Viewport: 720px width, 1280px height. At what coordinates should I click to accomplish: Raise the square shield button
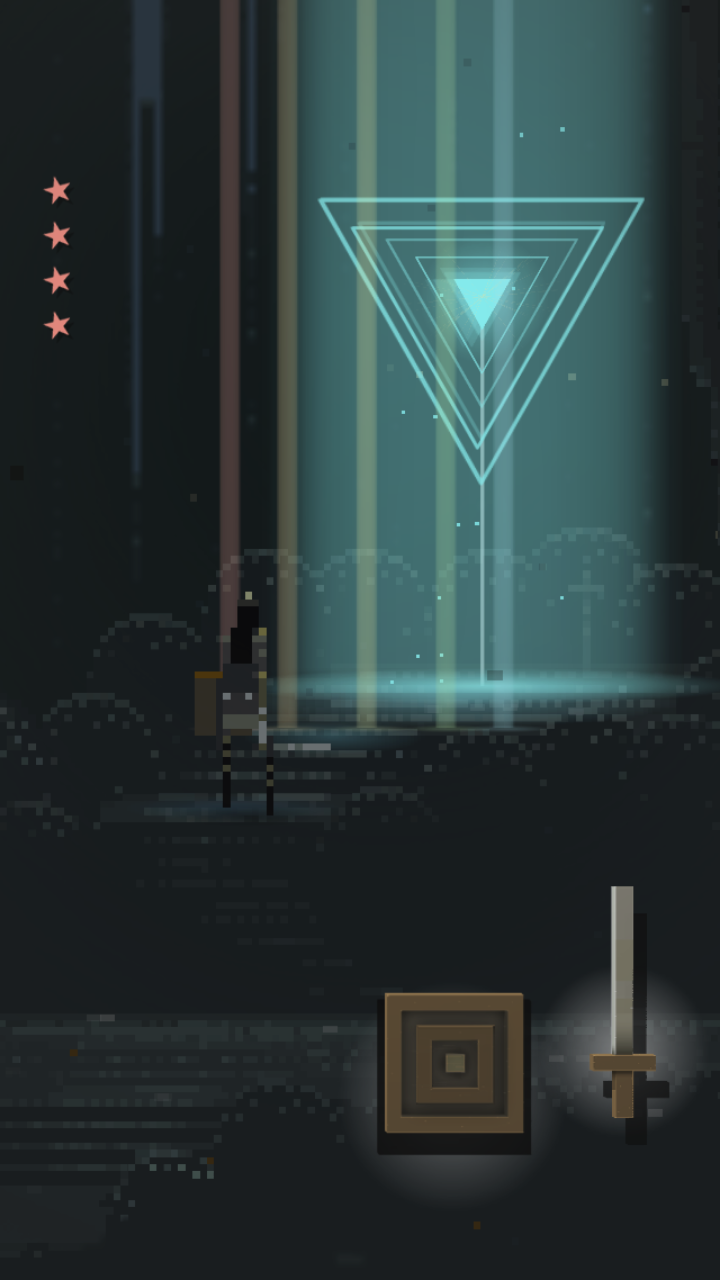coord(454,1063)
